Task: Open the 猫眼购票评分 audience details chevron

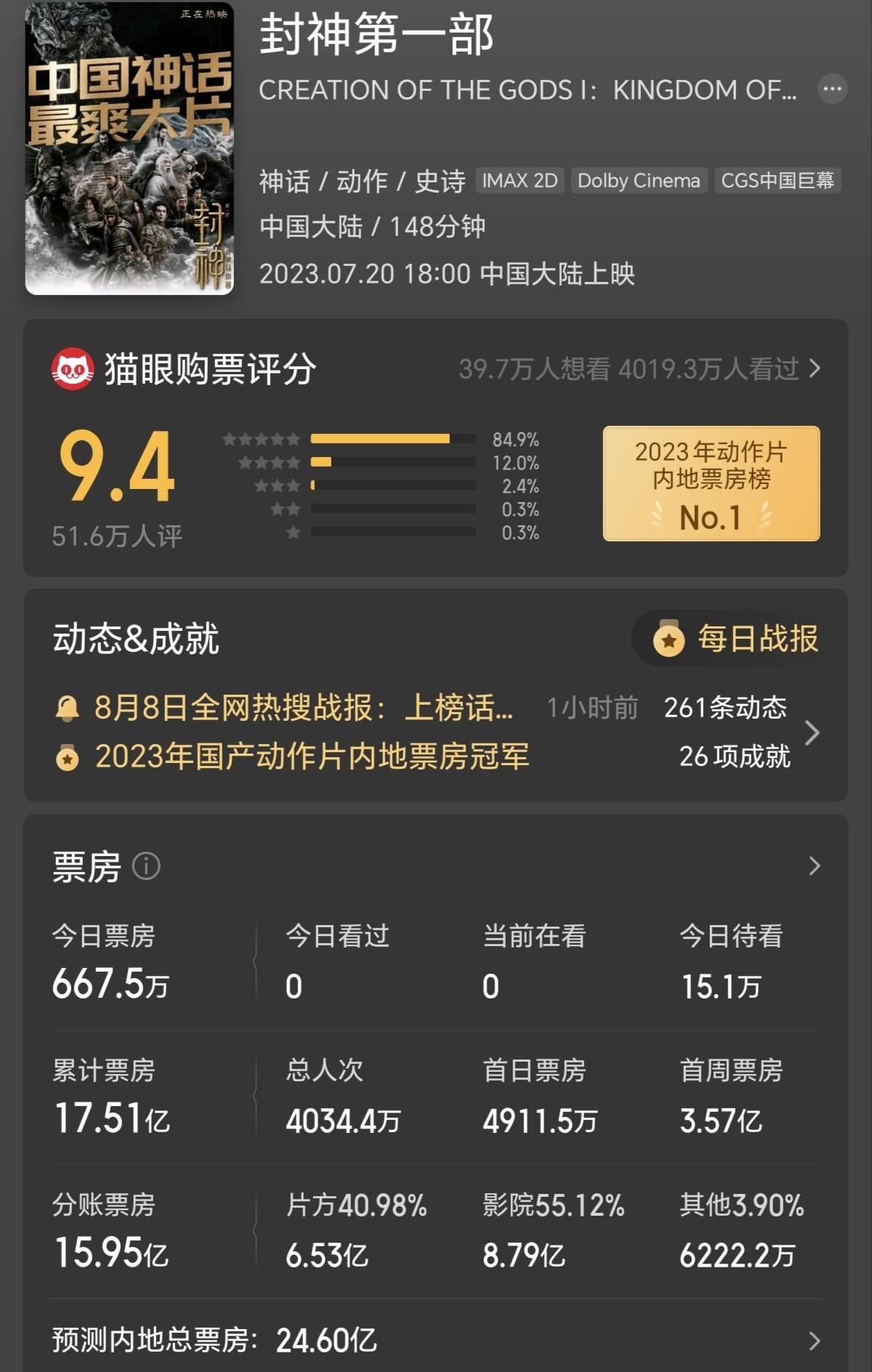Action: click(815, 368)
